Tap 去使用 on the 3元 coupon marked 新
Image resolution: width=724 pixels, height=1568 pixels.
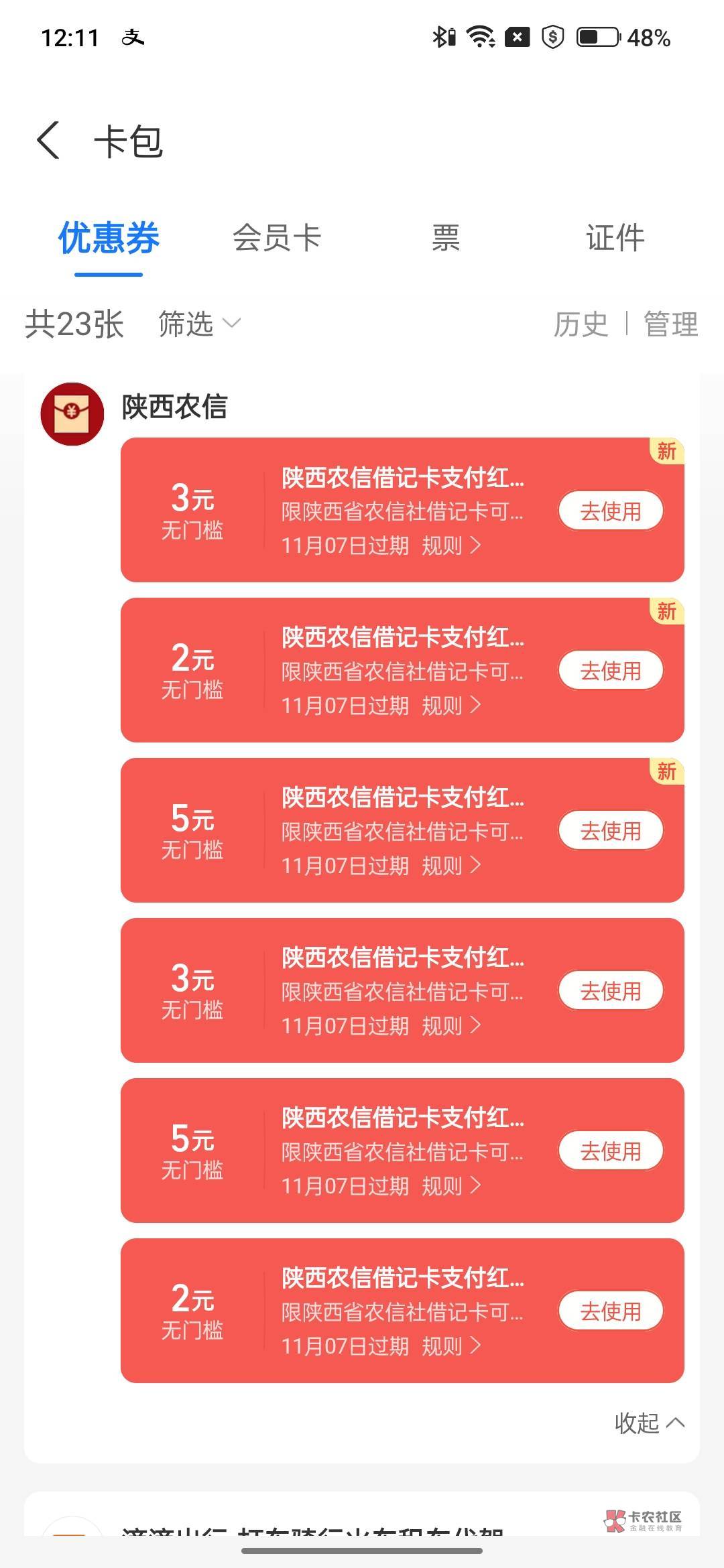611,511
